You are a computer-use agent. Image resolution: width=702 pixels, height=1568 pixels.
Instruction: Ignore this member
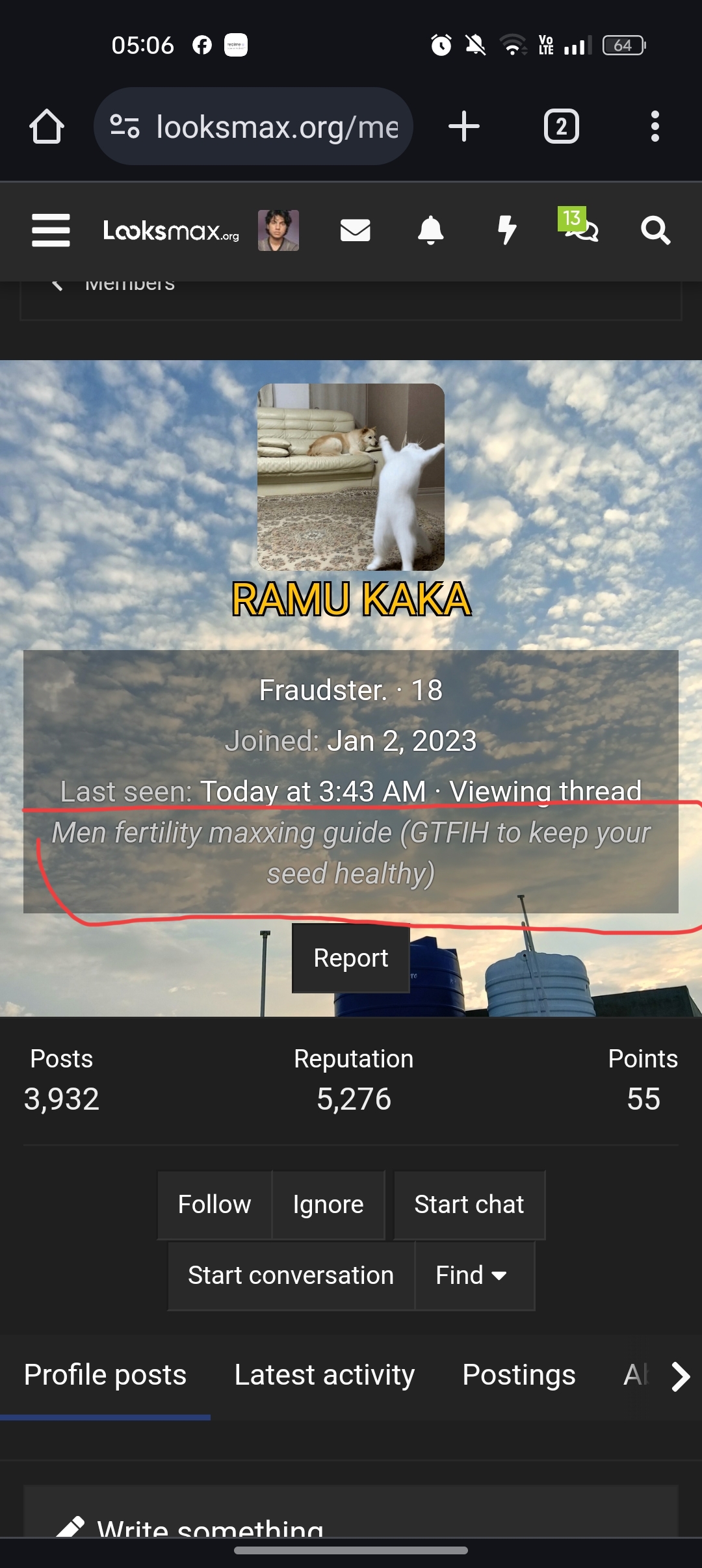click(328, 1205)
